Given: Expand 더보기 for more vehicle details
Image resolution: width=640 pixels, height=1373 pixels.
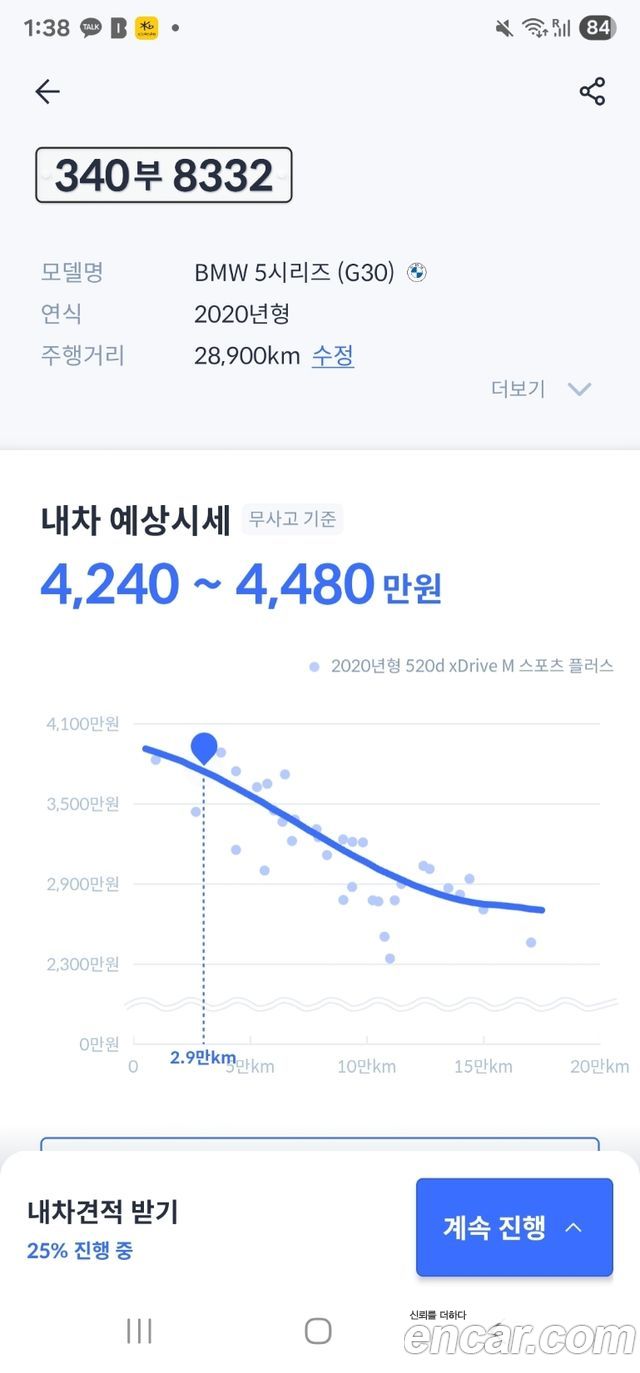Looking at the screenshot, I should pos(542,389).
